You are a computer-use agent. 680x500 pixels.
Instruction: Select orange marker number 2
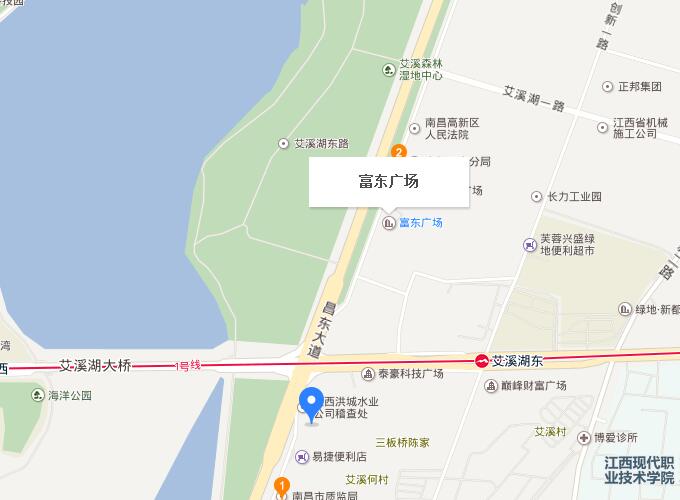(x=399, y=152)
